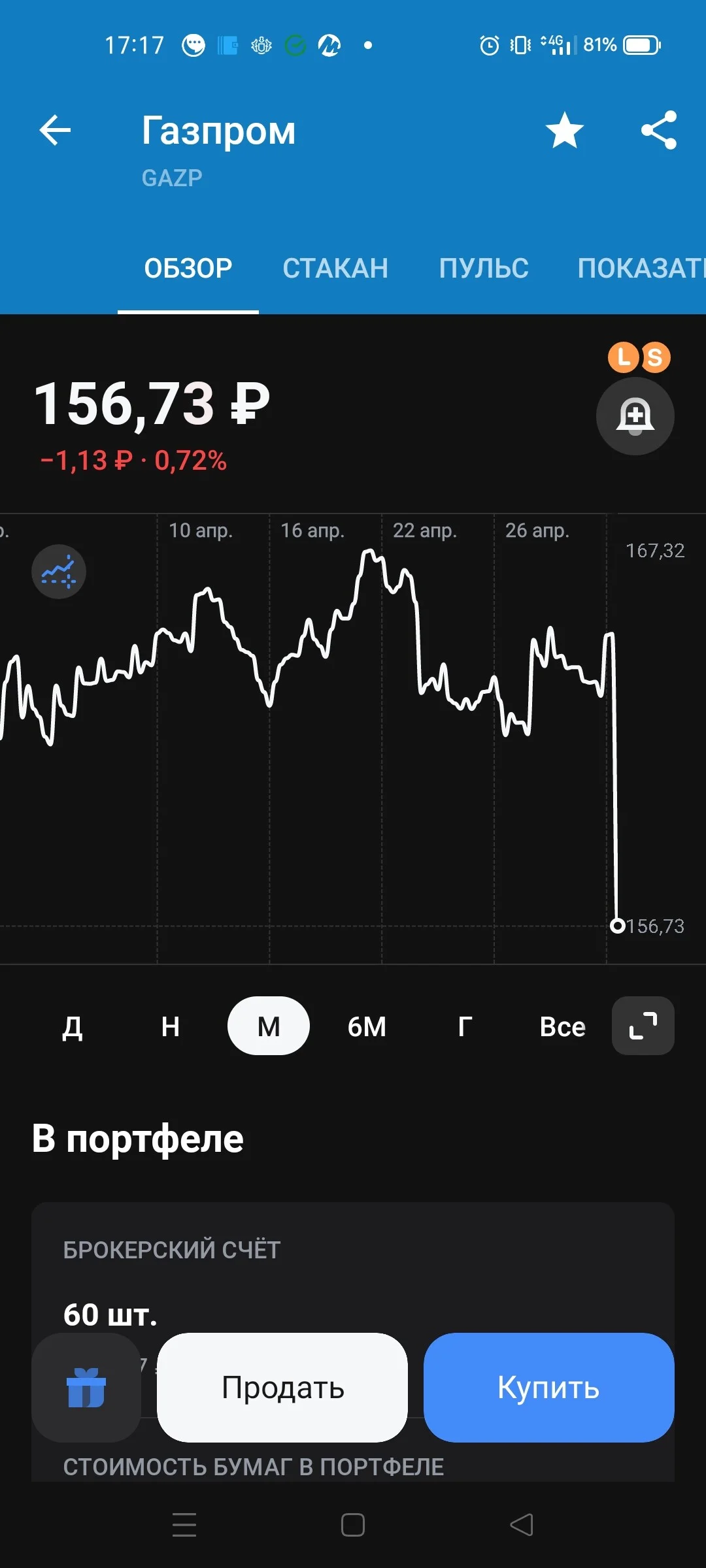706x1568 pixels.
Task: Select the М chart period
Action: click(269, 1026)
